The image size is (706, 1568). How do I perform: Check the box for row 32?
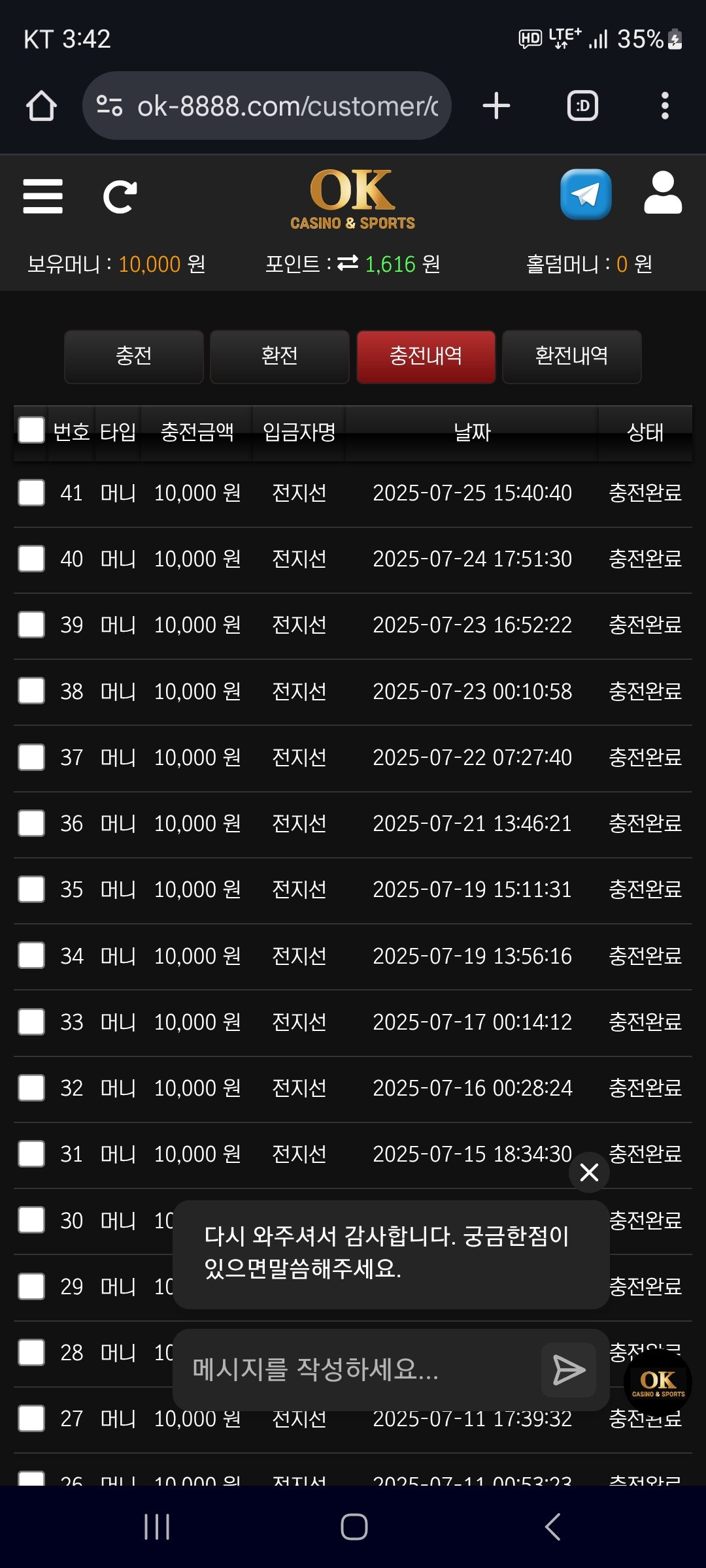[31, 1088]
